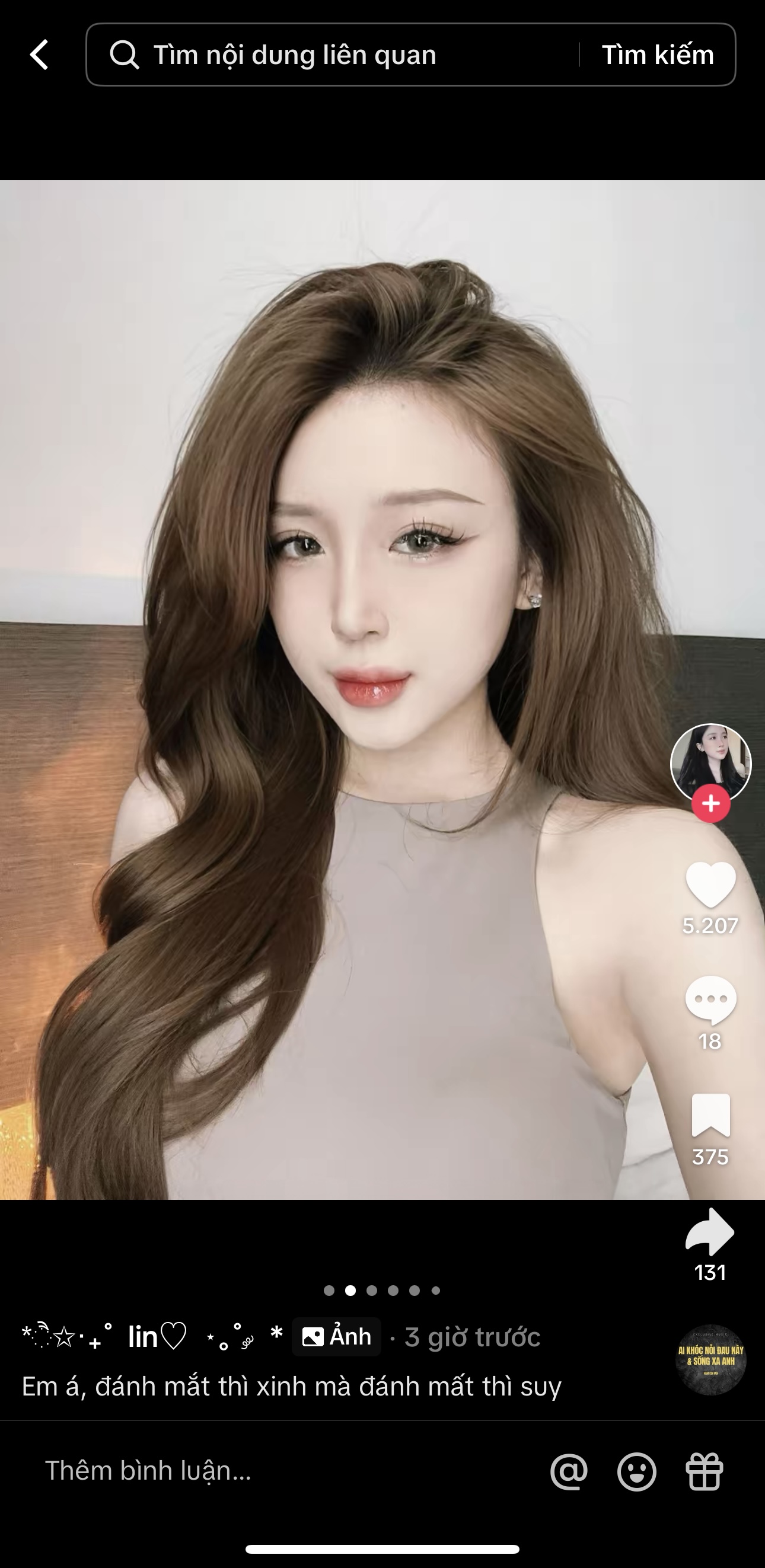Tap the photo carousel page indicator dots

point(382,1291)
